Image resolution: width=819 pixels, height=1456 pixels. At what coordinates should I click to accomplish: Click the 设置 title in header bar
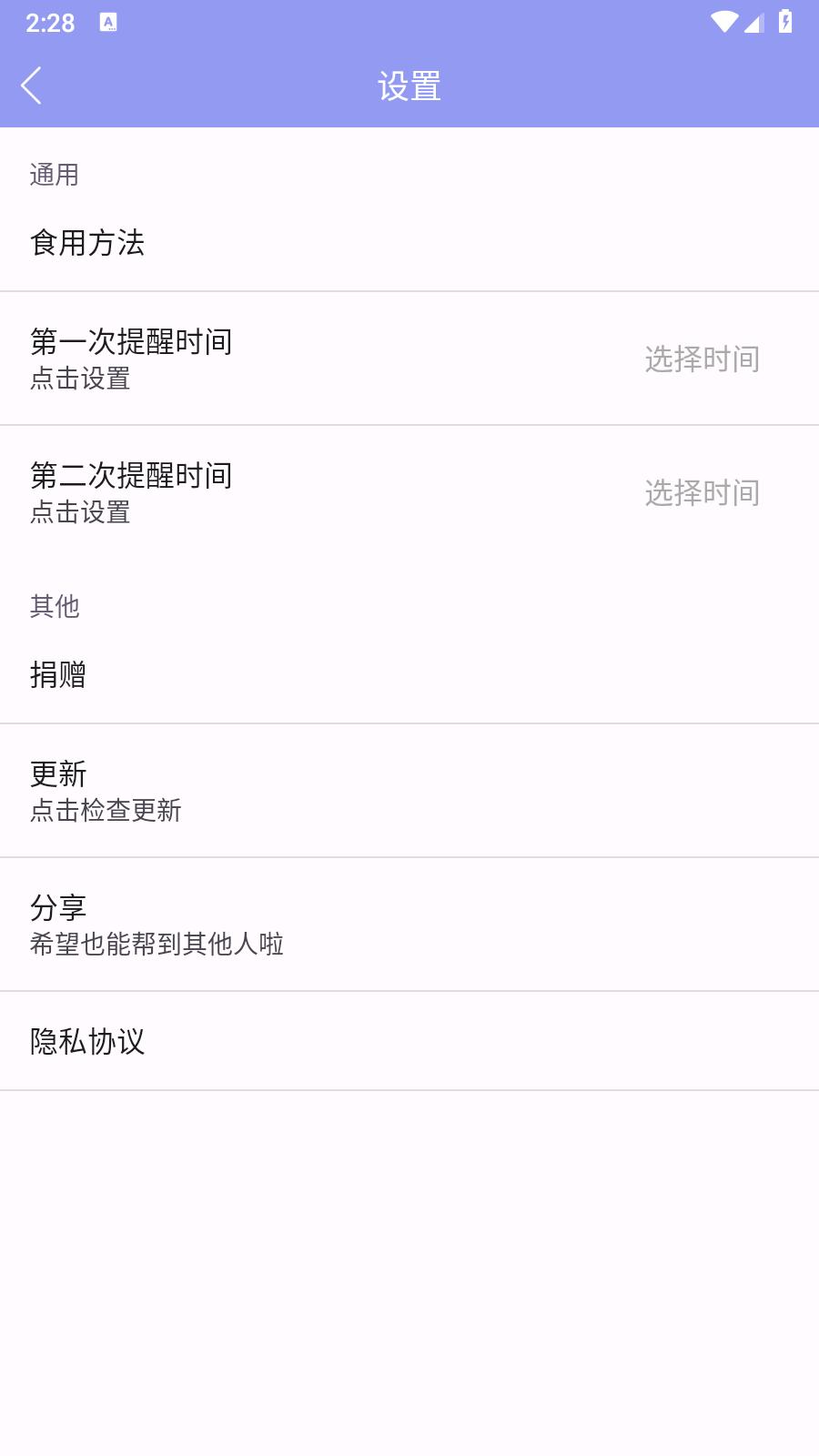click(409, 86)
